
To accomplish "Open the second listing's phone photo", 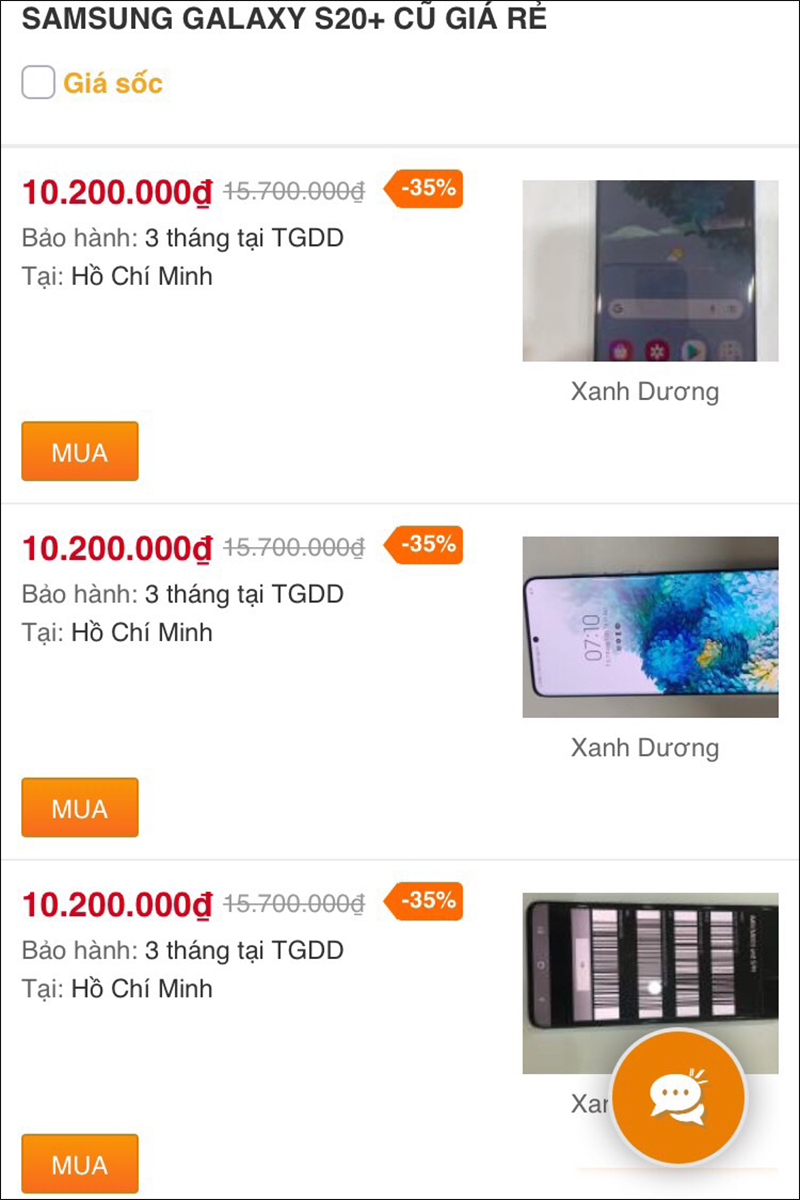I will (x=650, y=627).
